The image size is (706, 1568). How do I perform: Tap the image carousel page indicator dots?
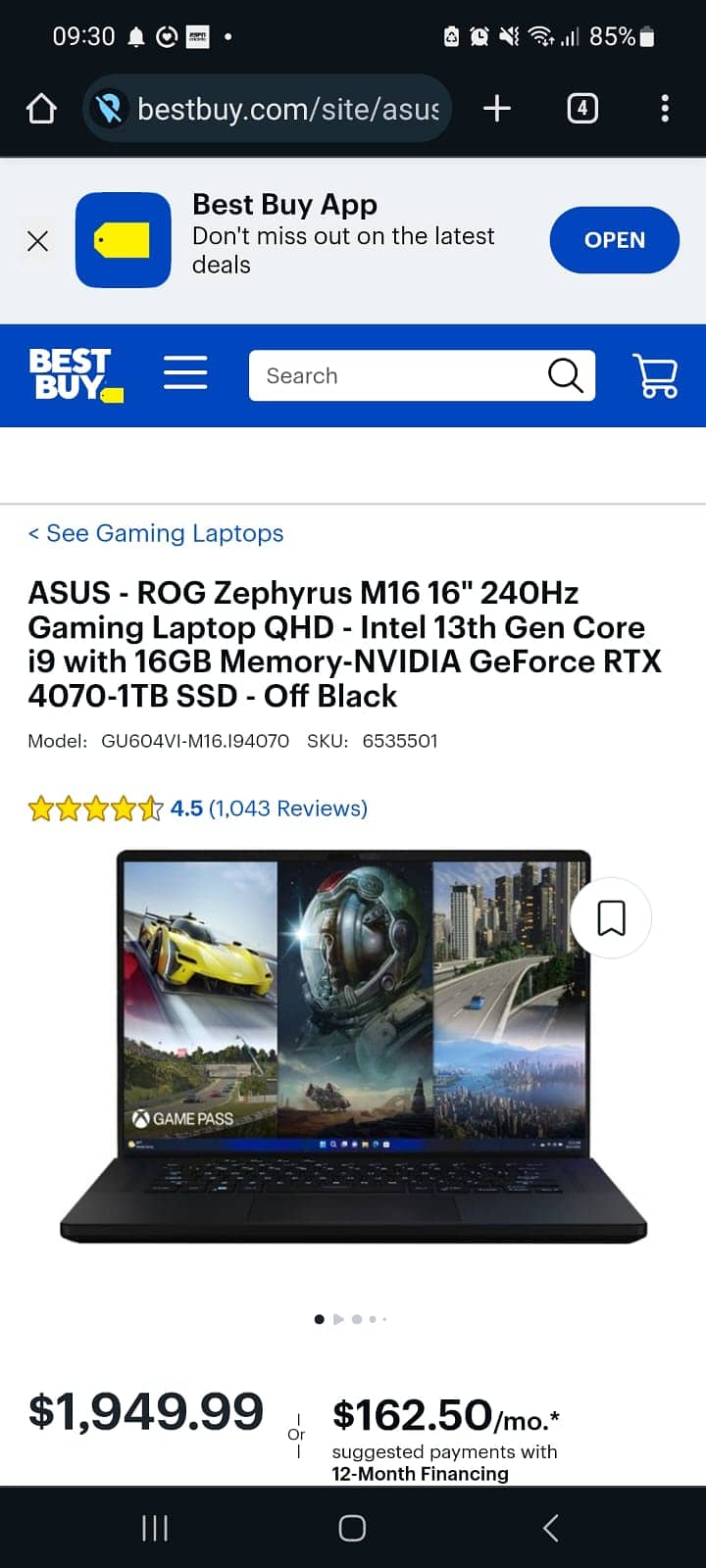[x=352, y=1319]
